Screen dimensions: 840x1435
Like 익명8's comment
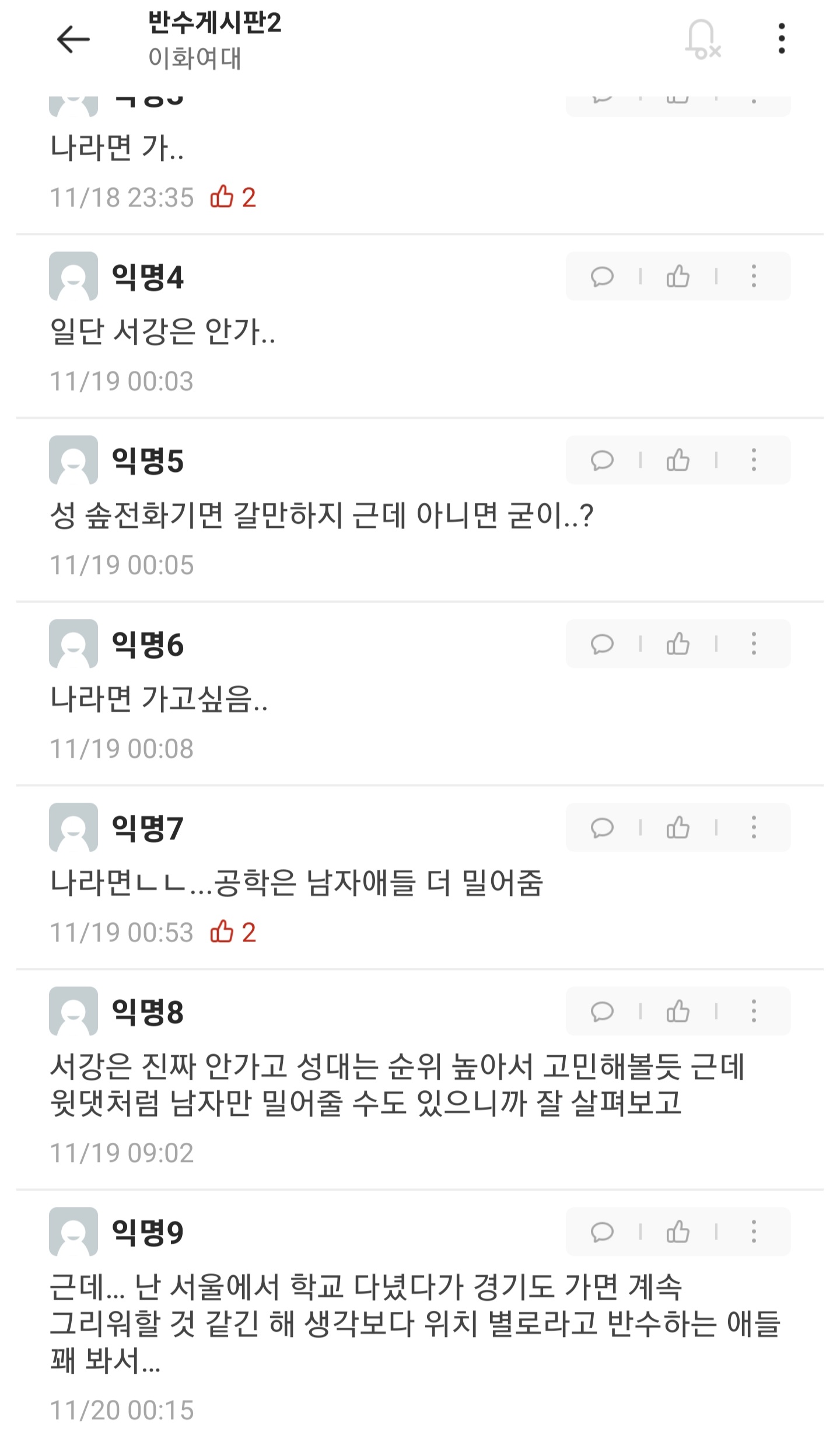[x=678, y=1012]
